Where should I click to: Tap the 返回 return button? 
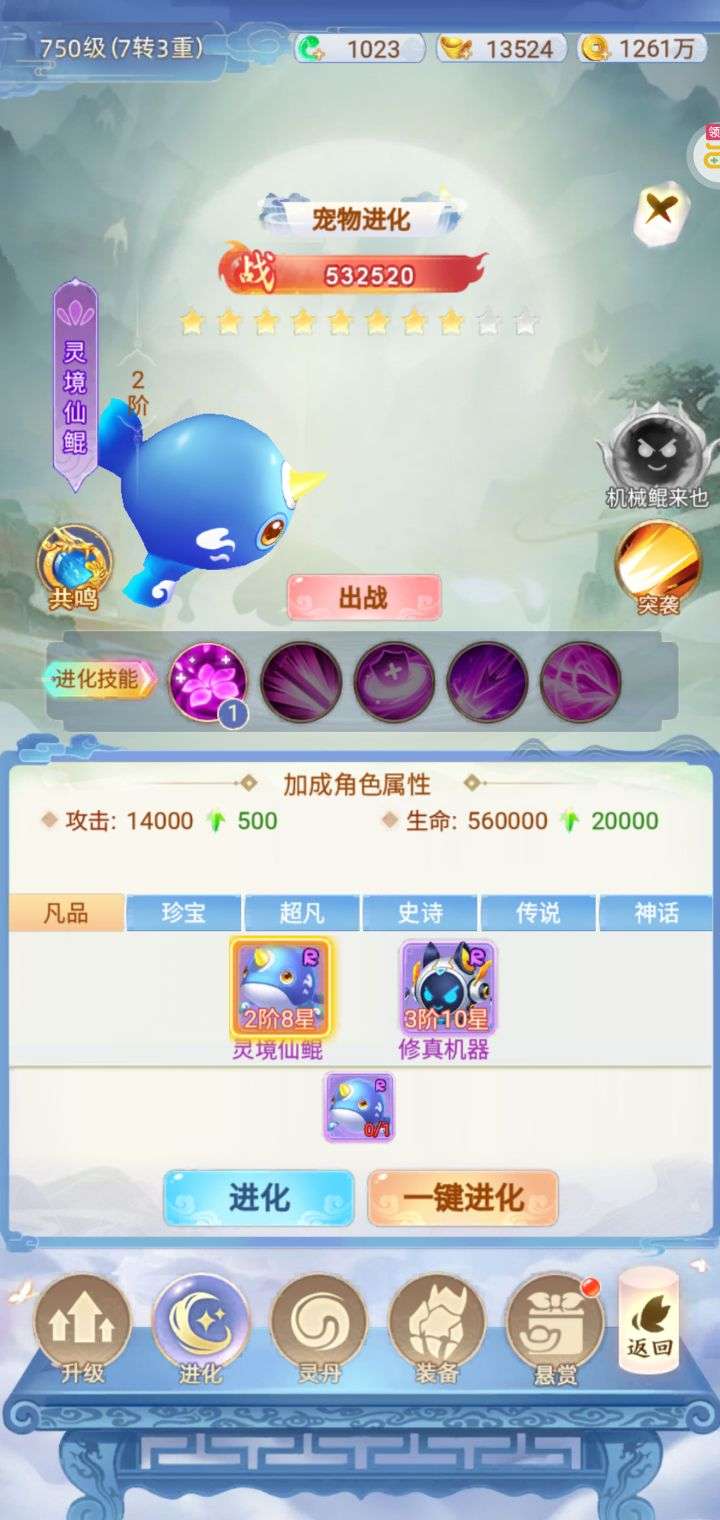pyautogui.click(x=649, y=1320)
